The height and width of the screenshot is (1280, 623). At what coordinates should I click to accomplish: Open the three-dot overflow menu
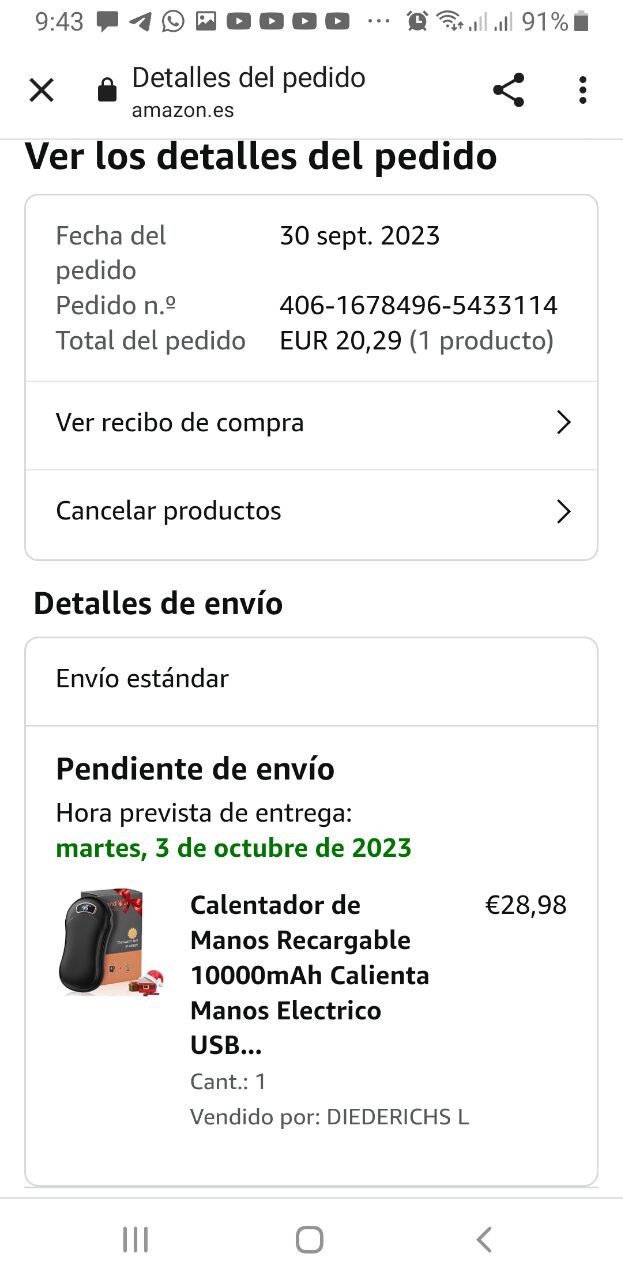click(583, 91)
